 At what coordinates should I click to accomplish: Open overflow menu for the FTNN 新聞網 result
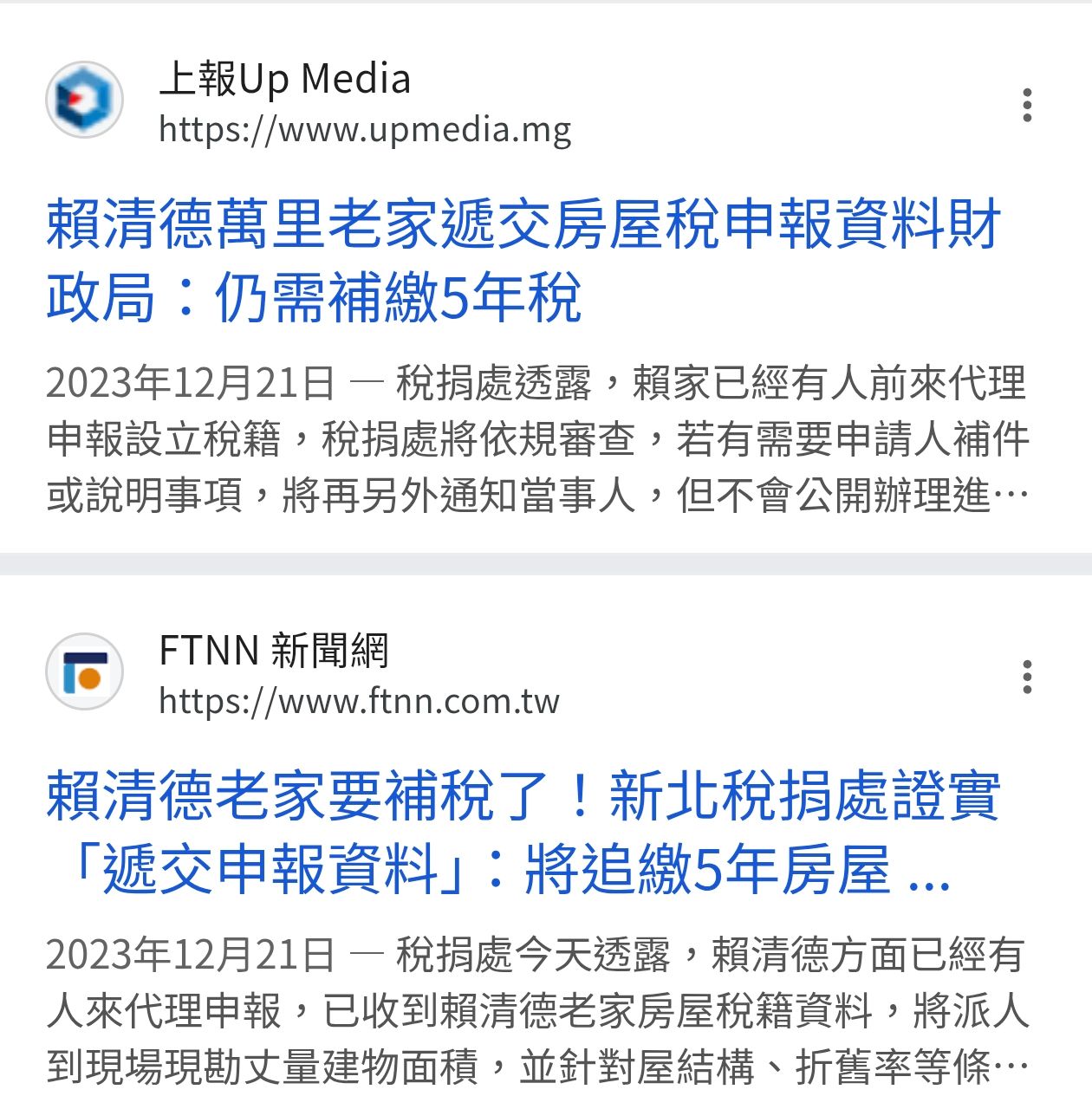click(1027, 677)
